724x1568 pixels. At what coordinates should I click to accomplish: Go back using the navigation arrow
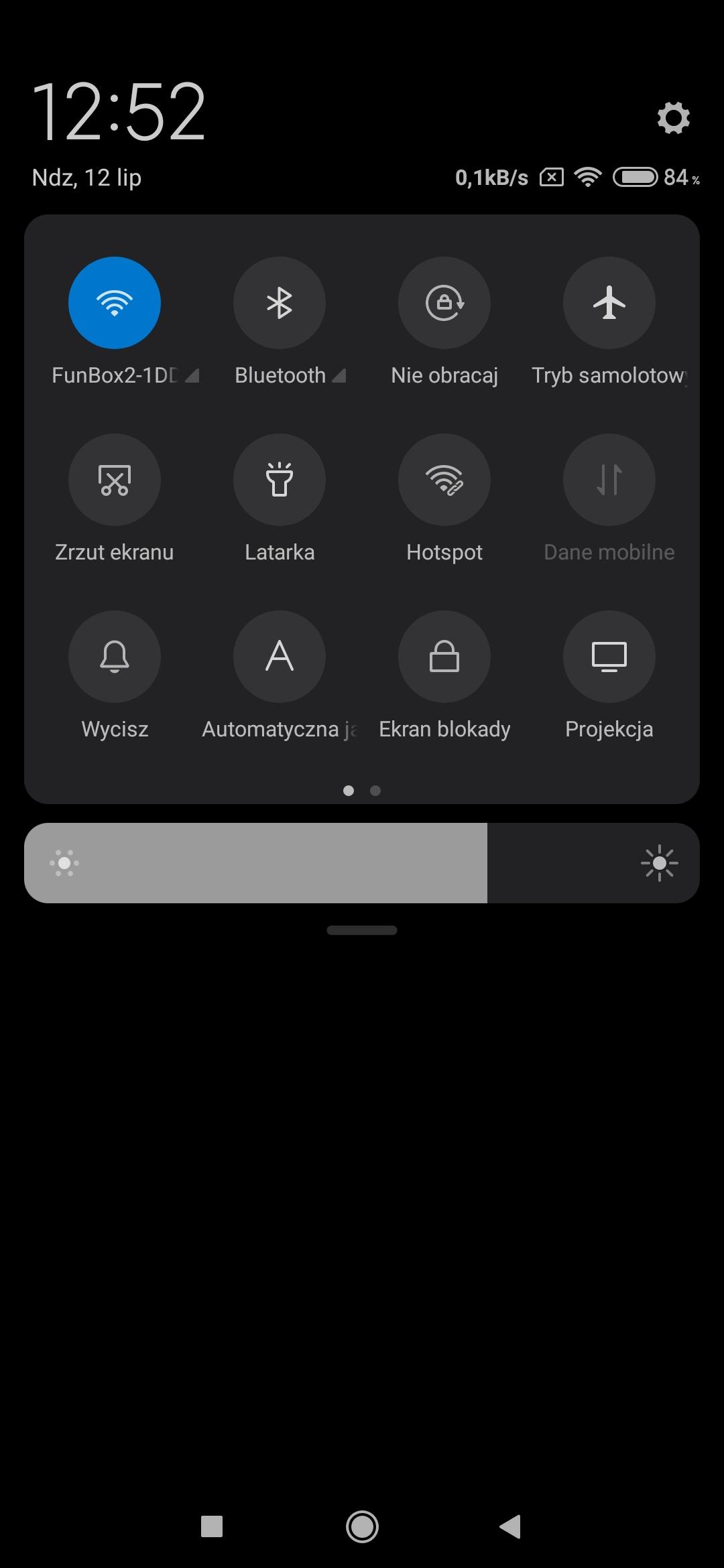511,1526
